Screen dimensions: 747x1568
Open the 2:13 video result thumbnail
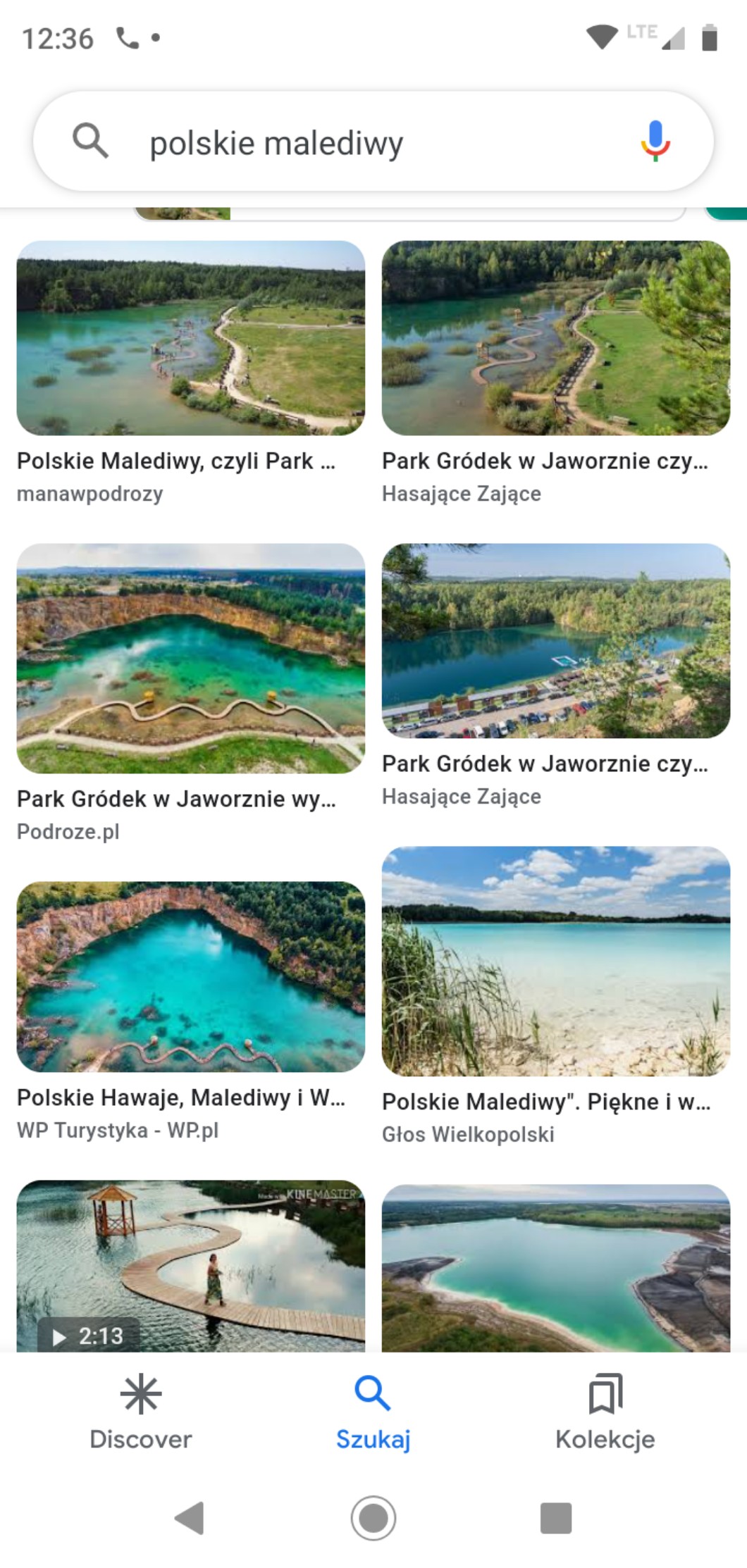point(190,1265)
